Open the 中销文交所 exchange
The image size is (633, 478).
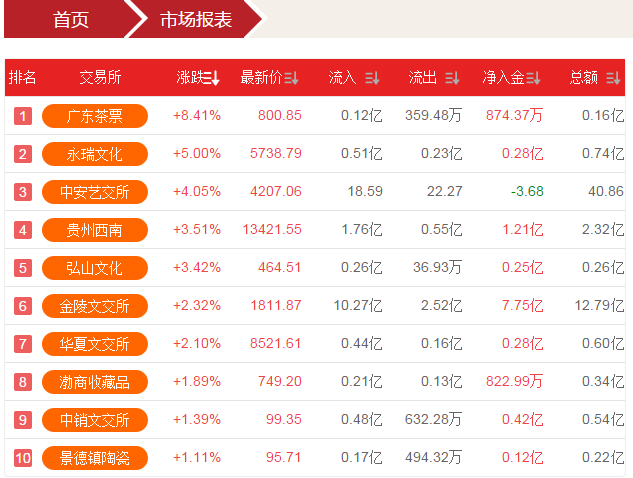[95, 420]
